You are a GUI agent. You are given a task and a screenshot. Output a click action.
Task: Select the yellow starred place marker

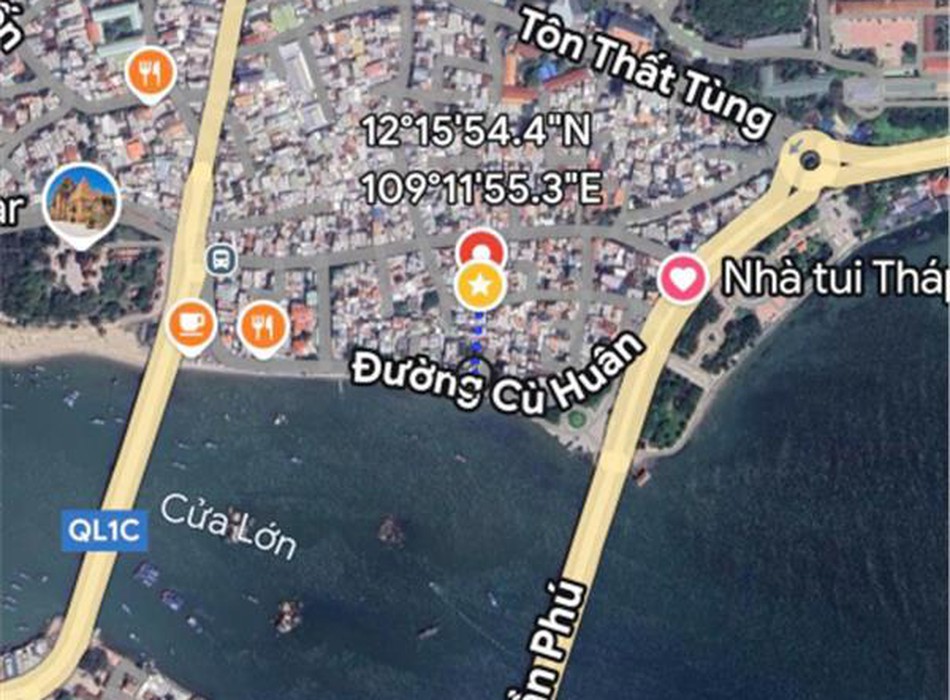click(480, 287)
